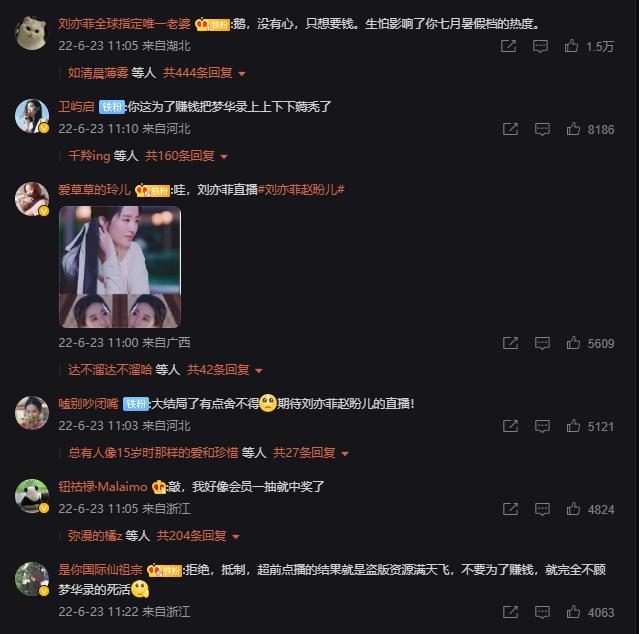Open the image in 爱草草的玲儿's comment
The width and height of the screenshot is (639, 634).
tap(120, 266)
